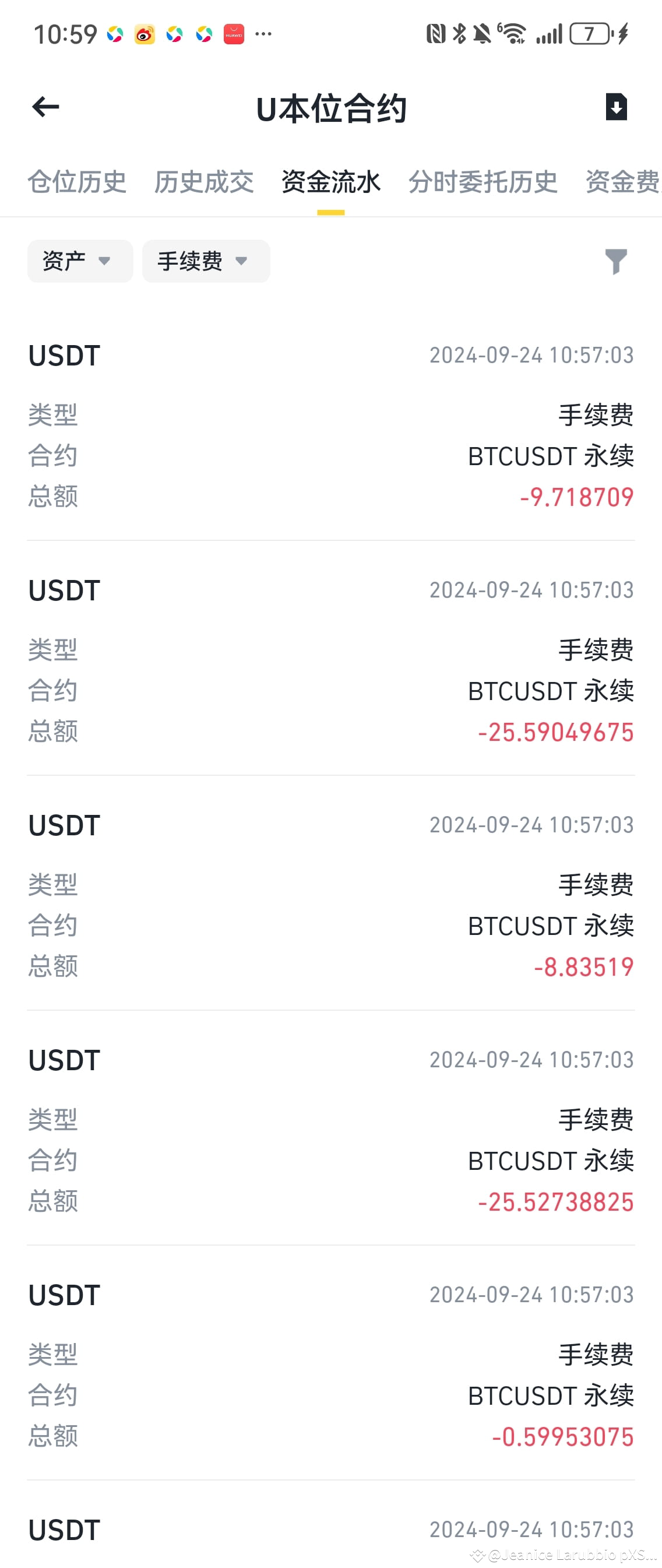Open the funnel filter icon
The height and width of the screenshot is (1568, 662).
coord(616,261)
